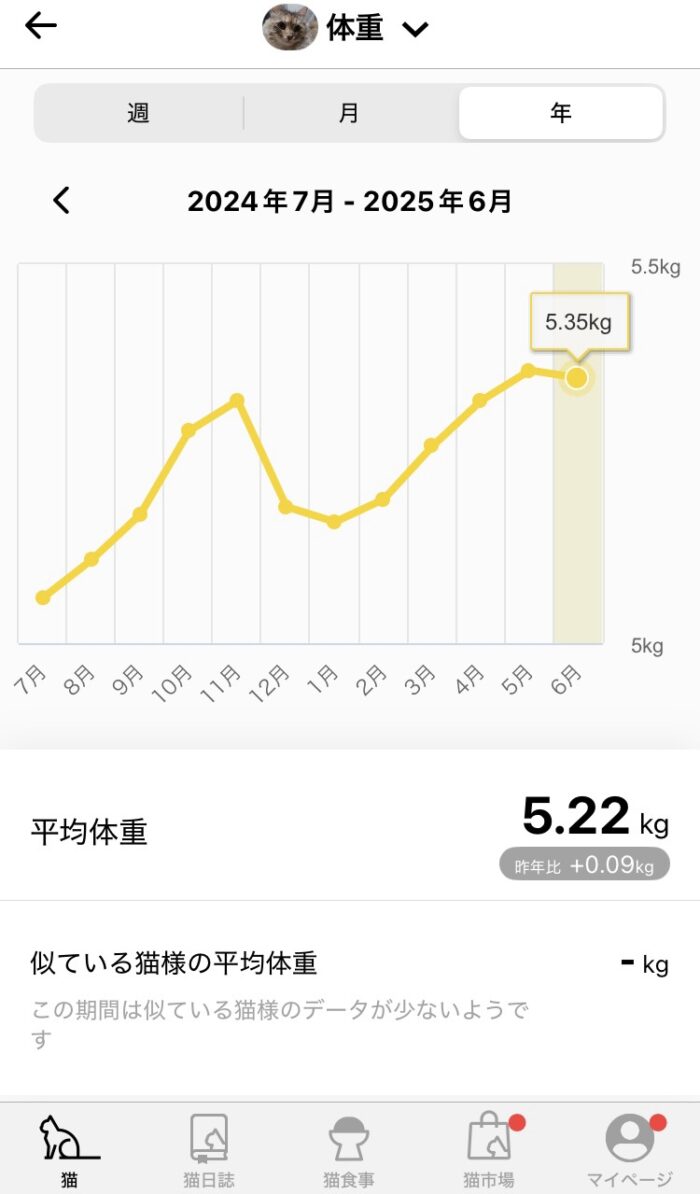Viewport: 700px width, 1194px height.
Task: Go to the 猫食事 tab
Action: [x=349, y=1151]
